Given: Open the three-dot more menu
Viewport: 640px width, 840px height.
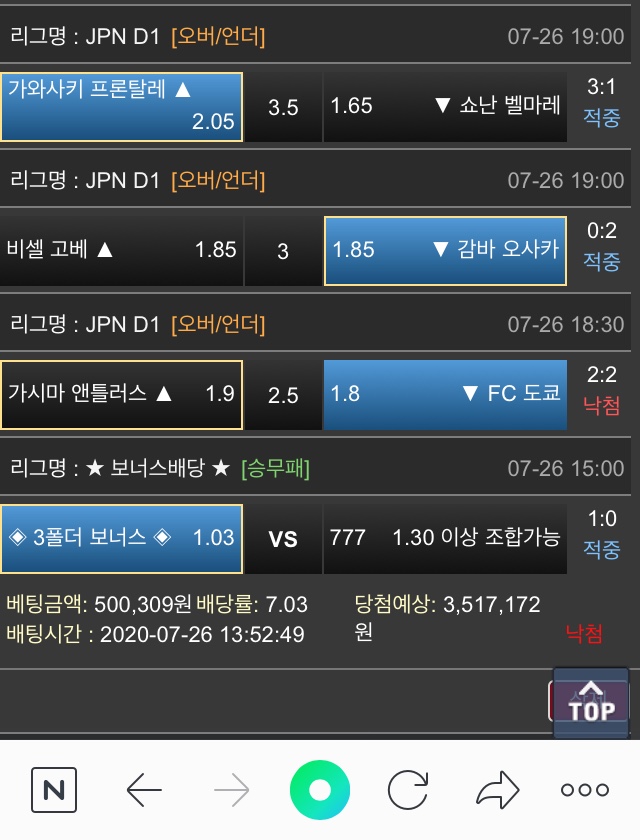Looking at the screenshot, I should pos(585,790).
